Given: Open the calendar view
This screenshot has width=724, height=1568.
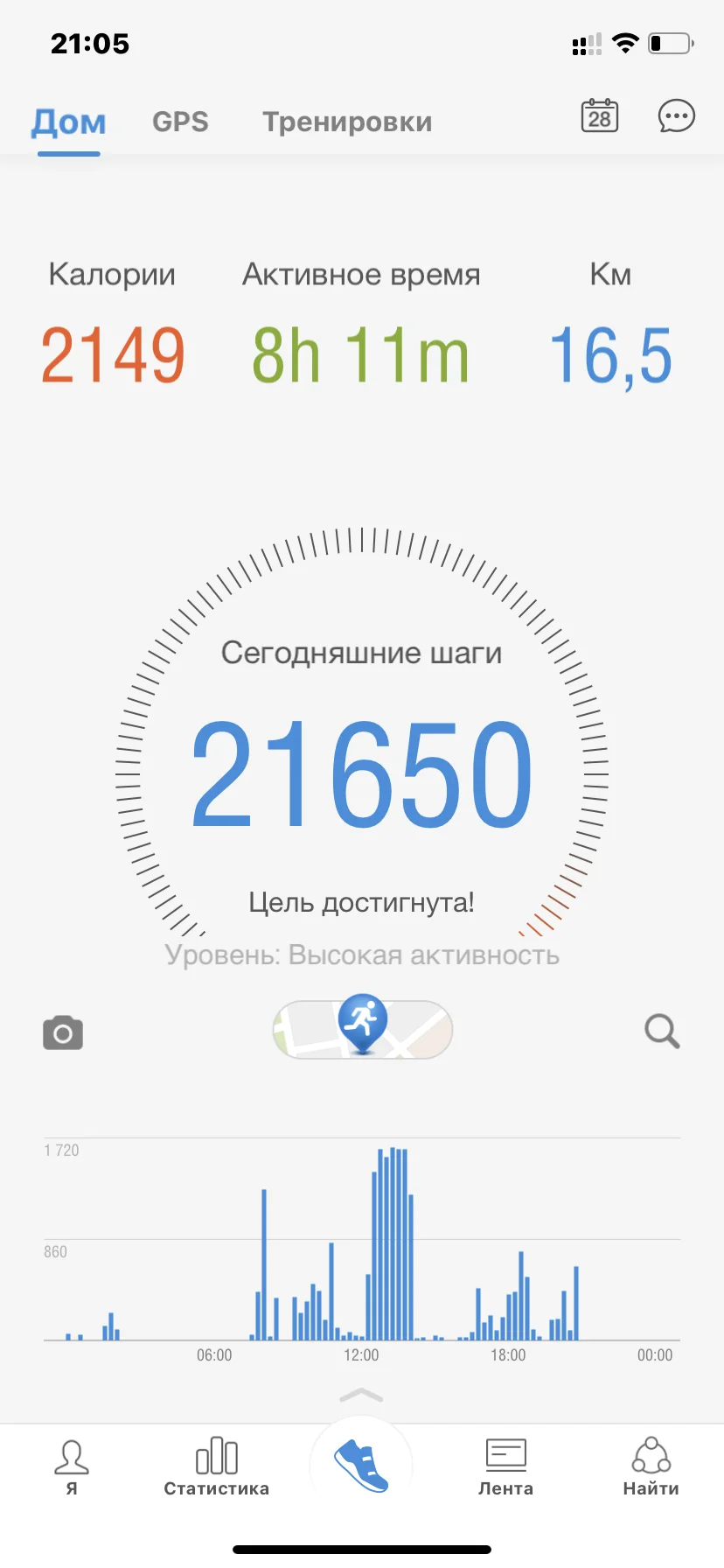Looking at the screenshot, I should point(598,116).
